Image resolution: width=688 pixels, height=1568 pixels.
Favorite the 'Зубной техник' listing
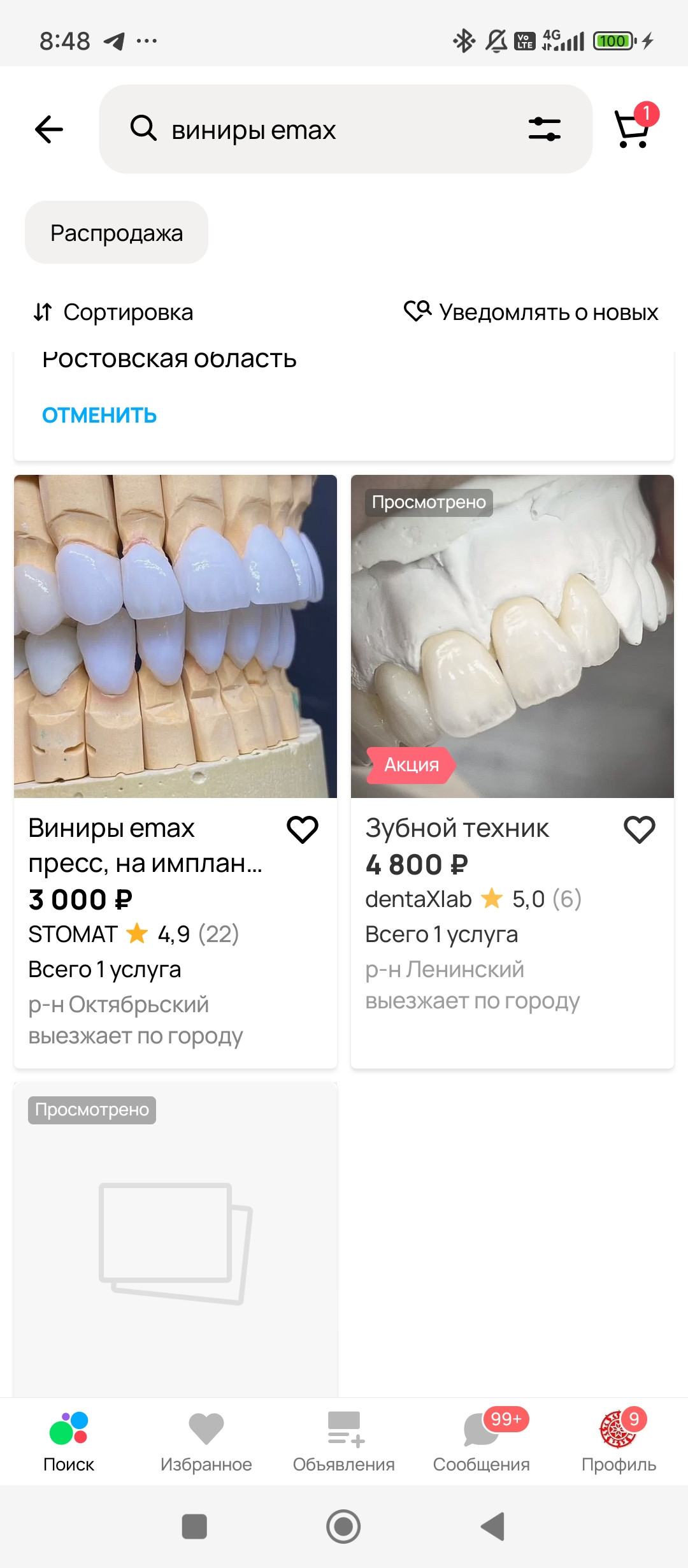(x=640, y=830)
